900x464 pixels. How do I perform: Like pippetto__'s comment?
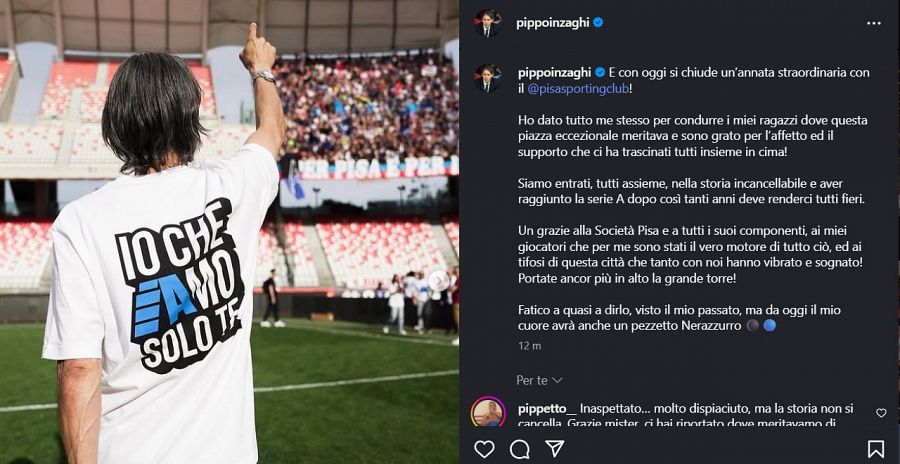pos(881,412)
